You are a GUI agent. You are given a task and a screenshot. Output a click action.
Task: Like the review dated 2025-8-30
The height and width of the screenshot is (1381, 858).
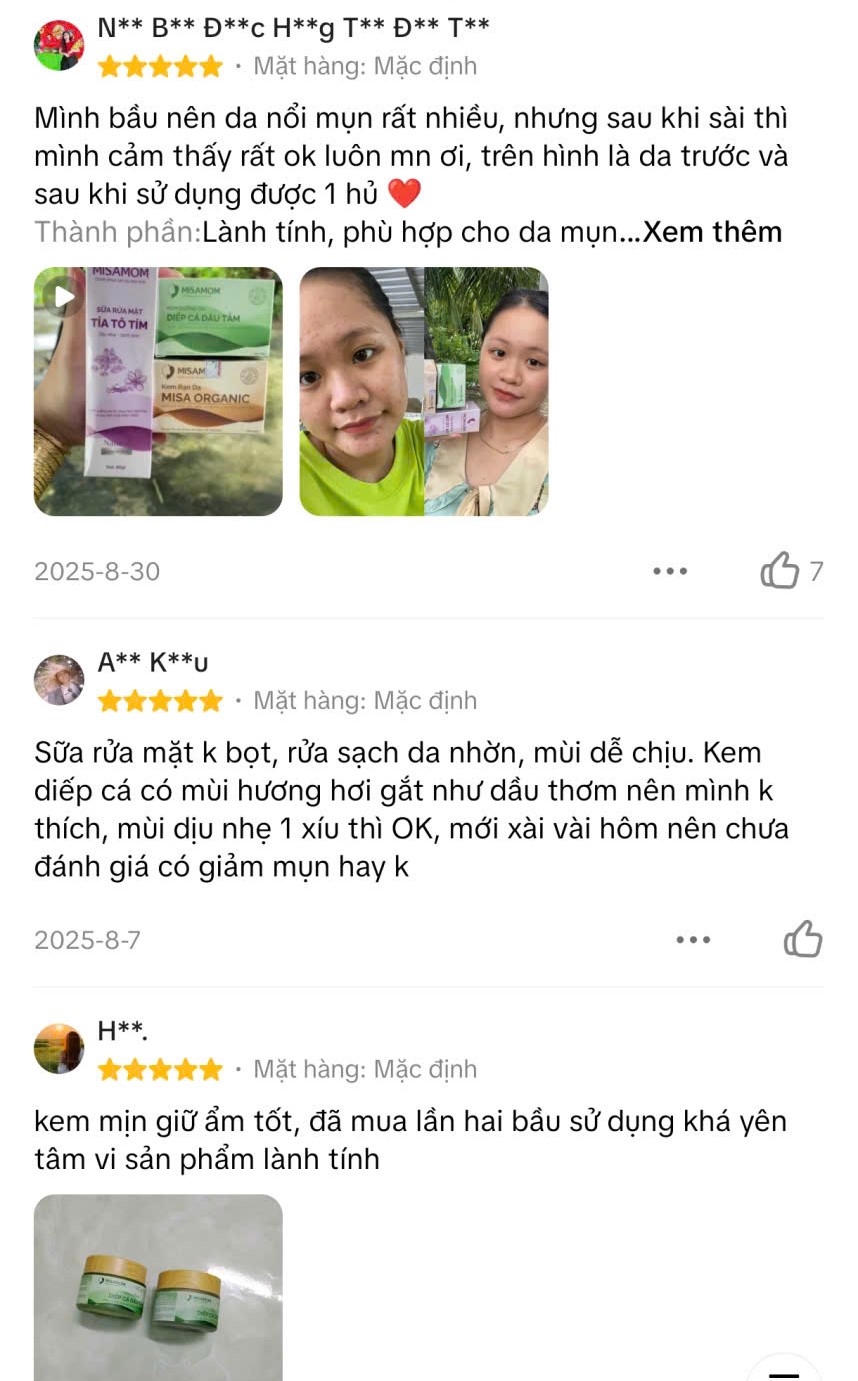pos(780,571)
